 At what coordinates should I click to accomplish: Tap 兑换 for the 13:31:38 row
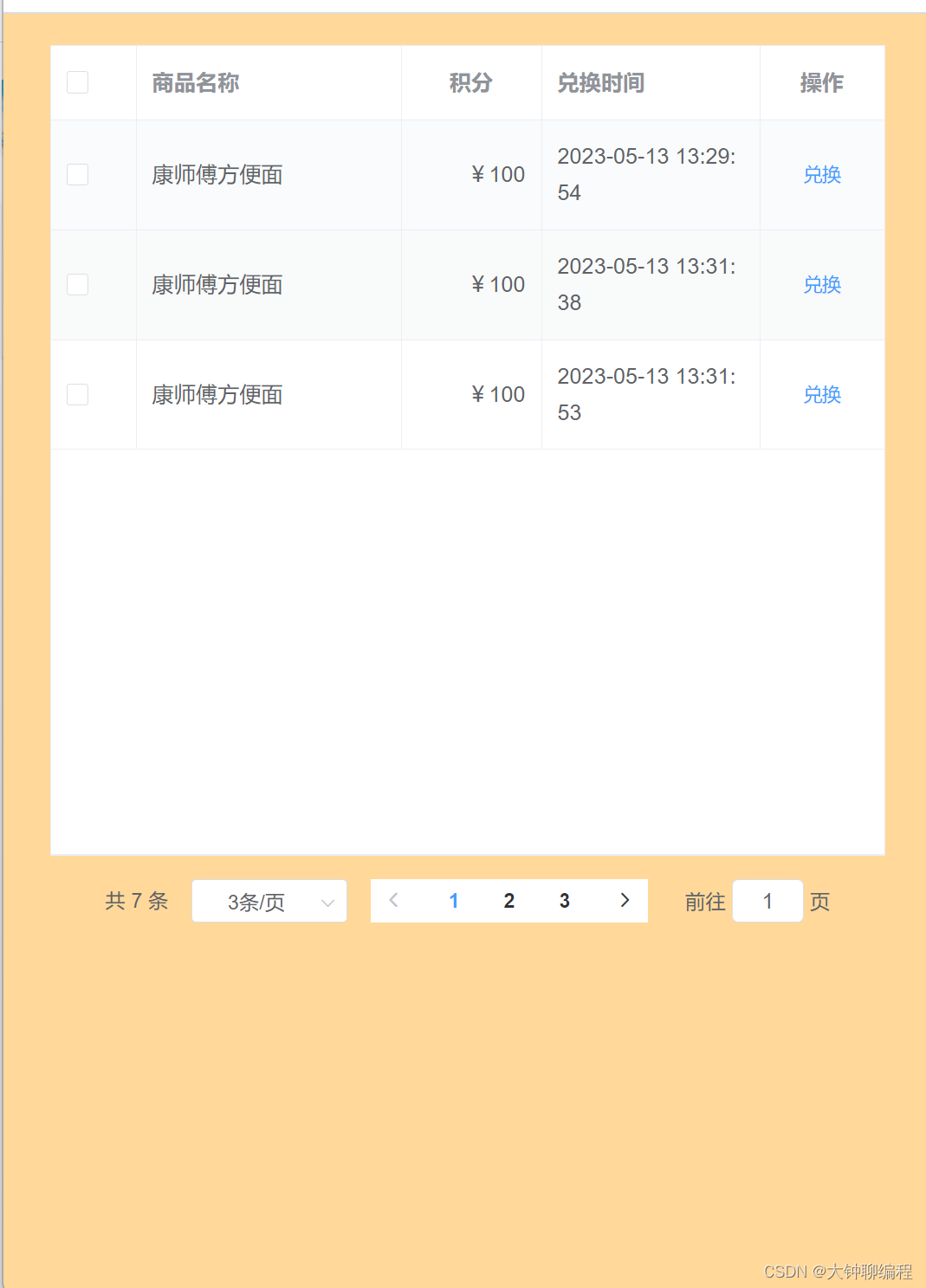tap(822, 285)
